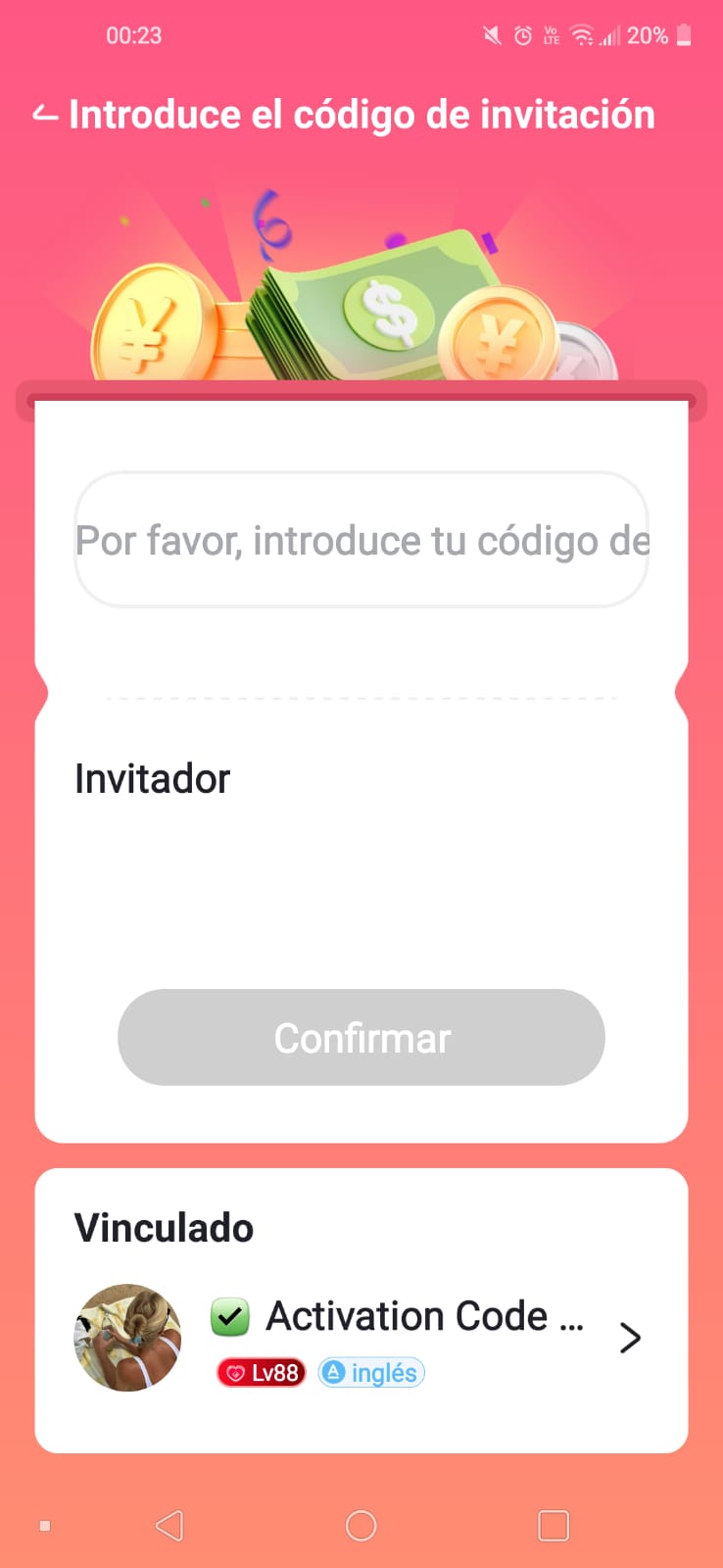Open the recent apps overview
This screenshot has width=723, height=1568.
coord(554,1526)
